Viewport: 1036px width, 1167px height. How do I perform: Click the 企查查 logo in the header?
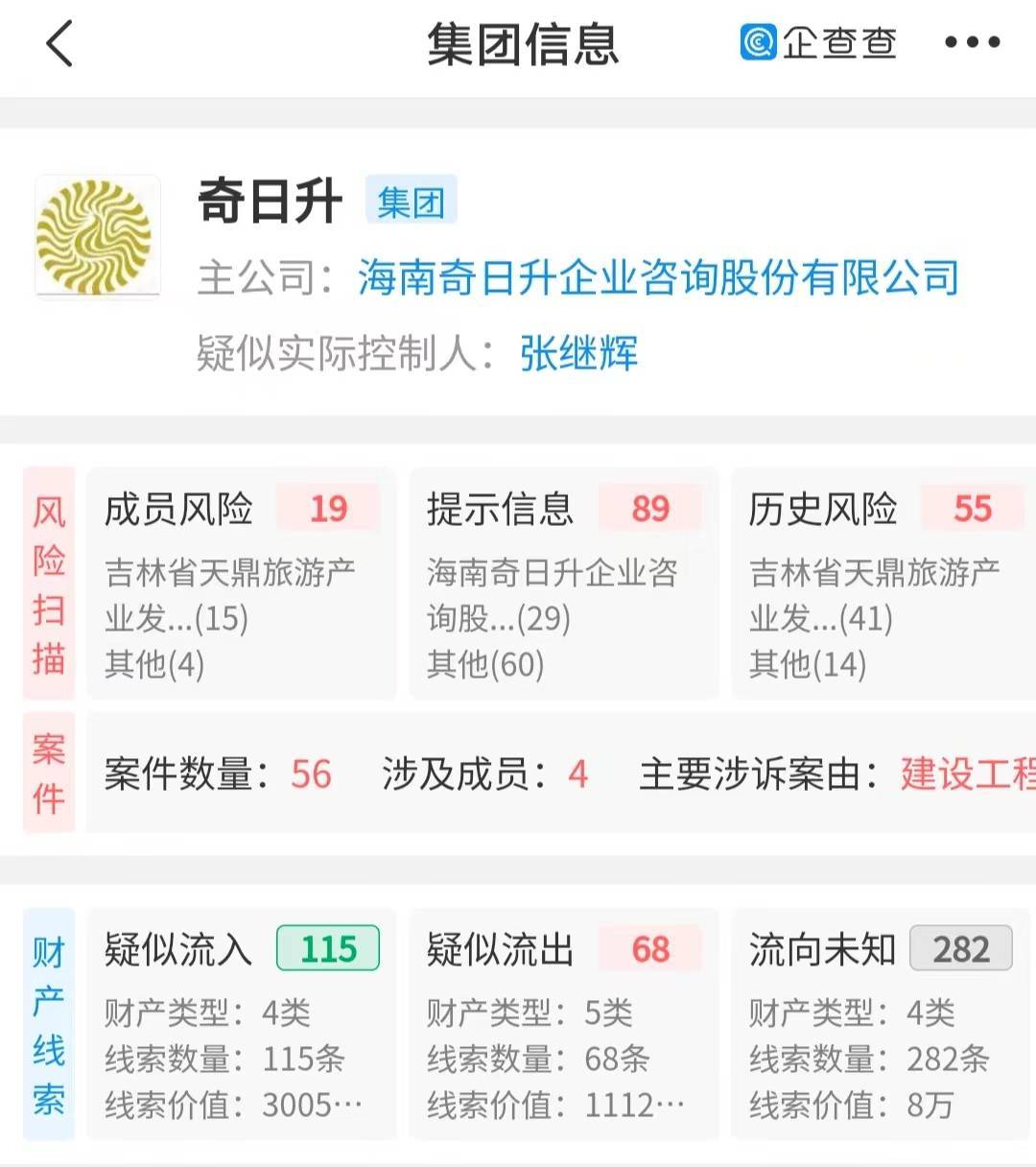click(816, 42)
